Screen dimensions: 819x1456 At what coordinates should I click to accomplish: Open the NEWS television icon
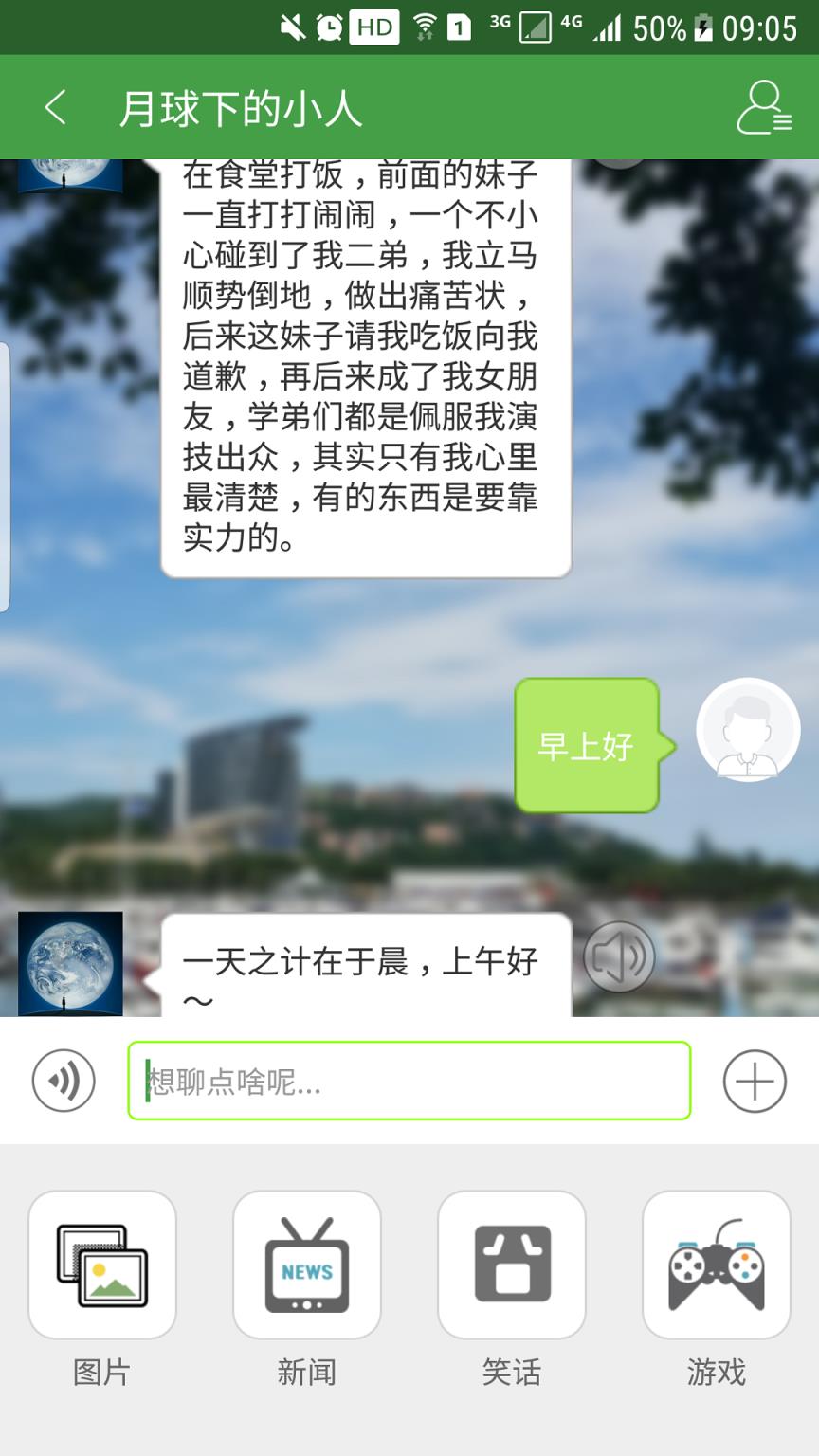pos(307,1265)
